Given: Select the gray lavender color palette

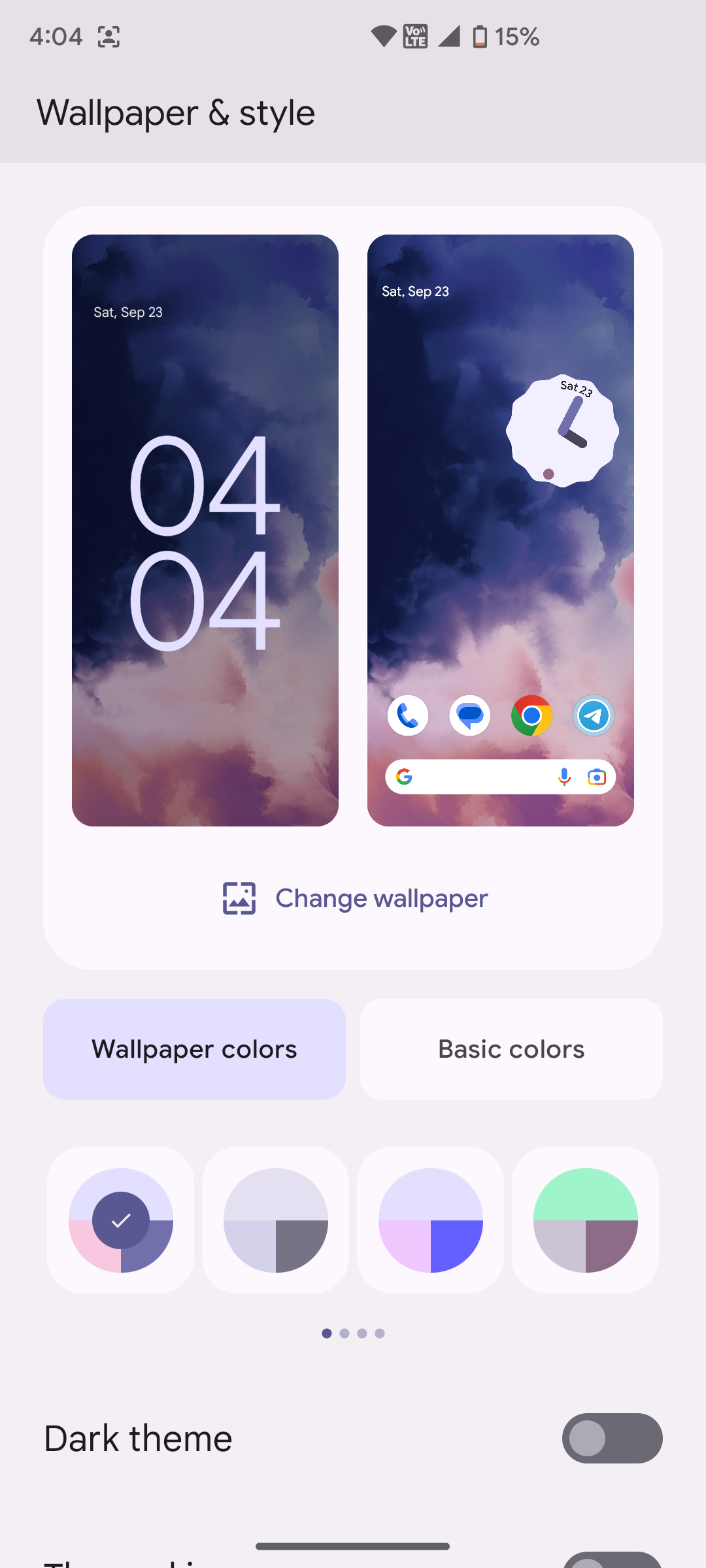Looking at the screenshot, I should (275, 1220).
